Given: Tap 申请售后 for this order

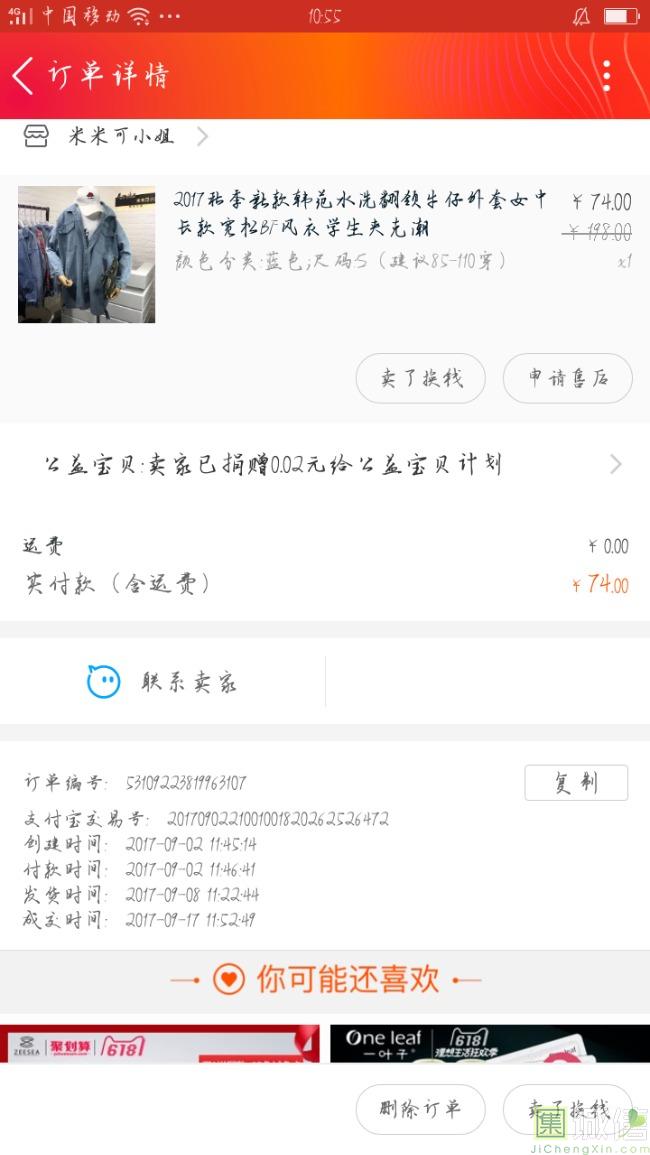Looking at the screenshot, I should 567,378.
